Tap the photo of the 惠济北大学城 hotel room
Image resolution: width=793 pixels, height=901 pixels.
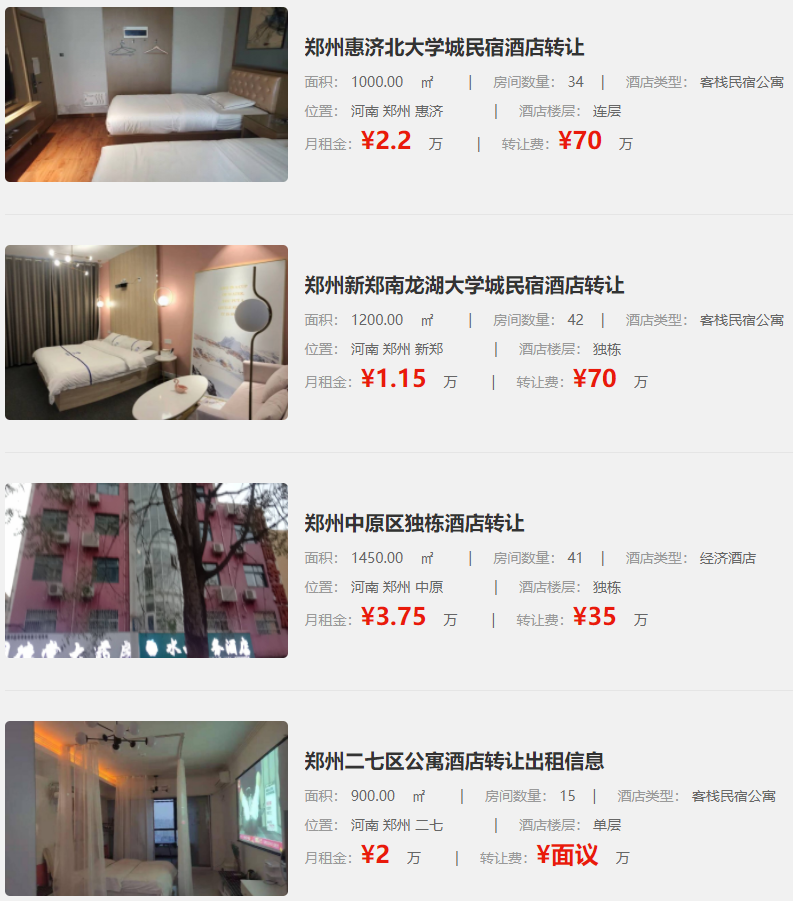point(146,95)
